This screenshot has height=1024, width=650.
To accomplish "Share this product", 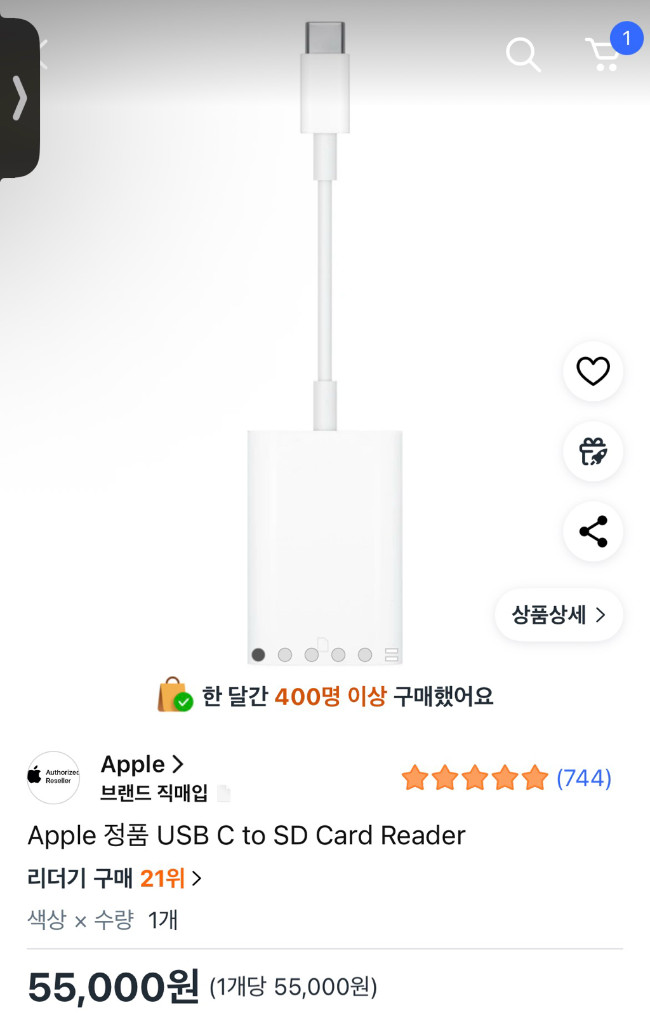I will pos(593,532).
